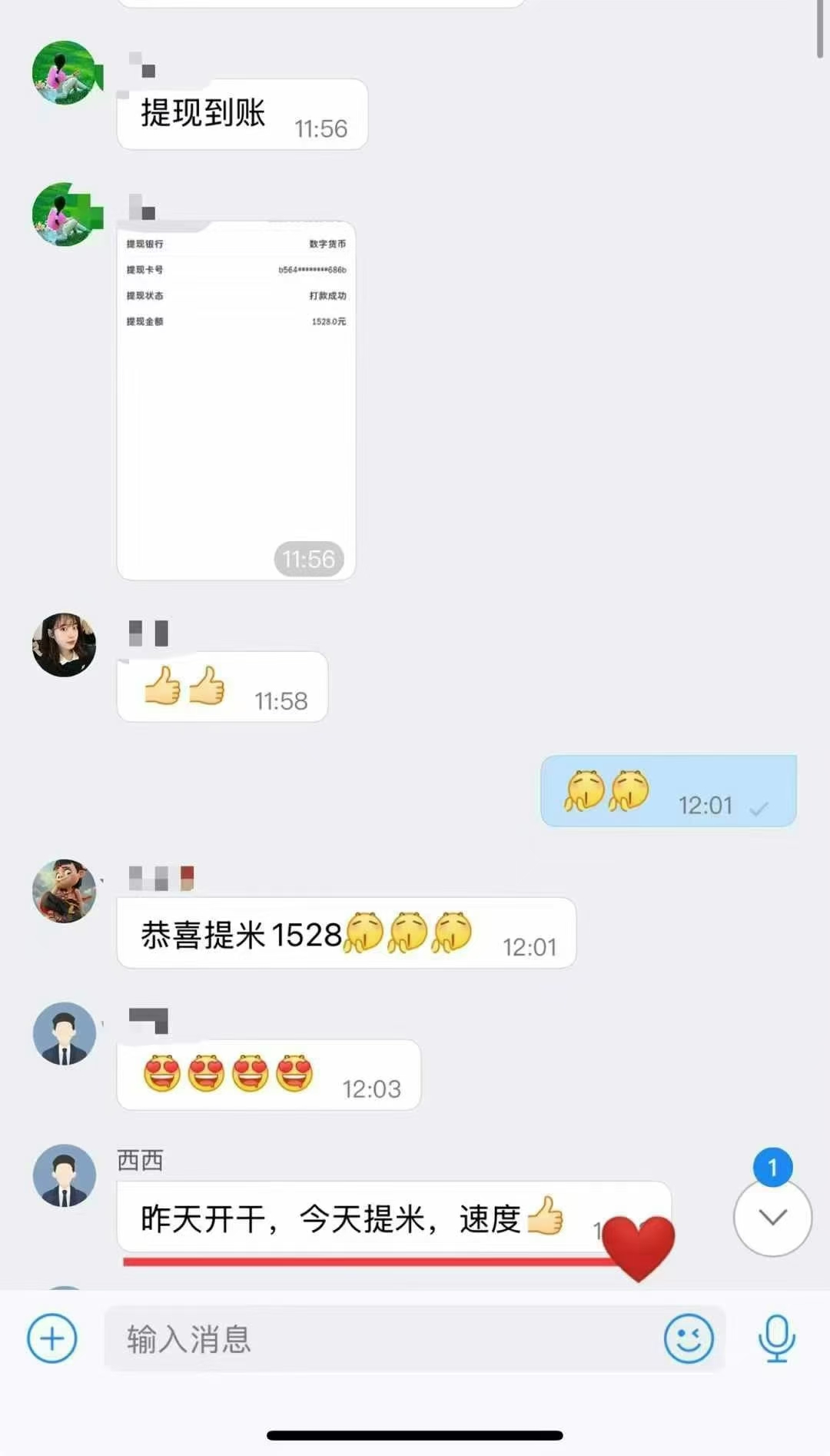The image size is (830, 1456).
Task: Open the emoji sticker picker
Action: pyautogui.click(x=689, y=1338)
